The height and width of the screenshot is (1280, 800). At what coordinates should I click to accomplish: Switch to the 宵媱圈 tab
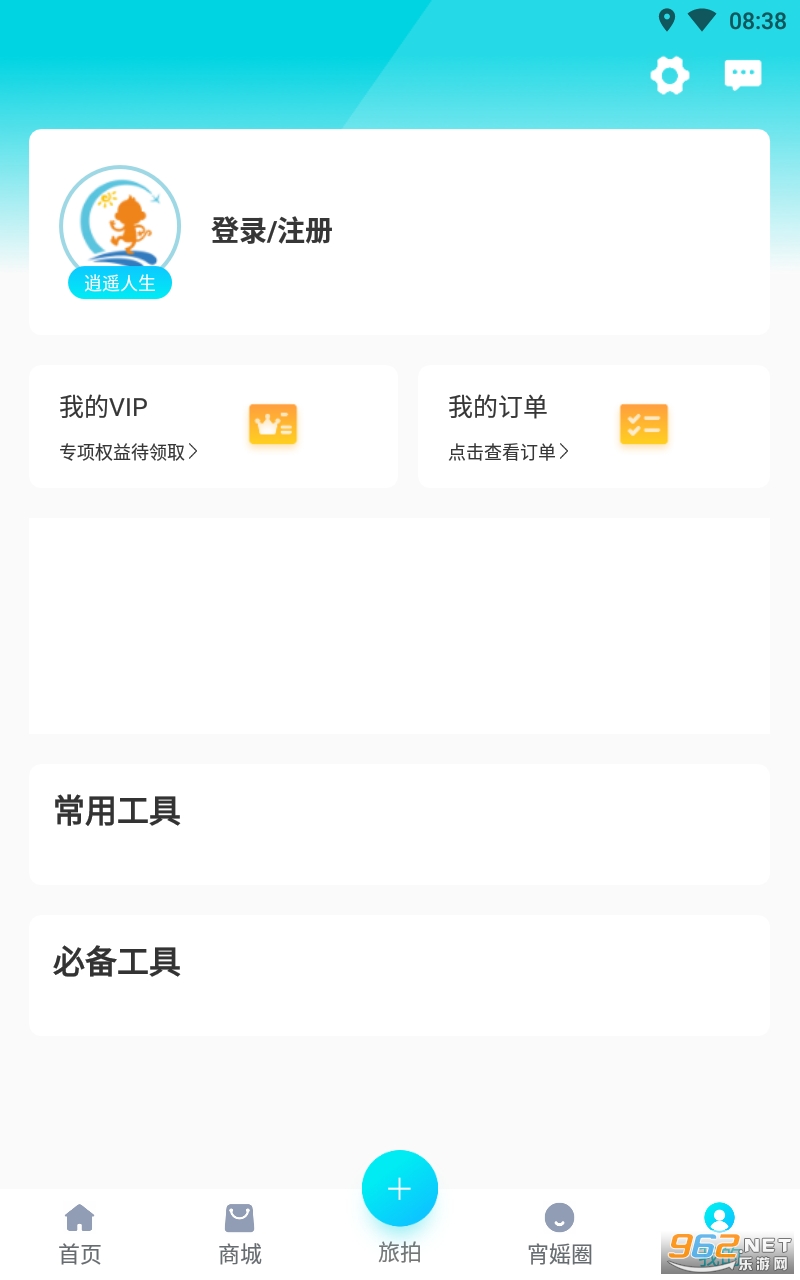pos(560,1234)
